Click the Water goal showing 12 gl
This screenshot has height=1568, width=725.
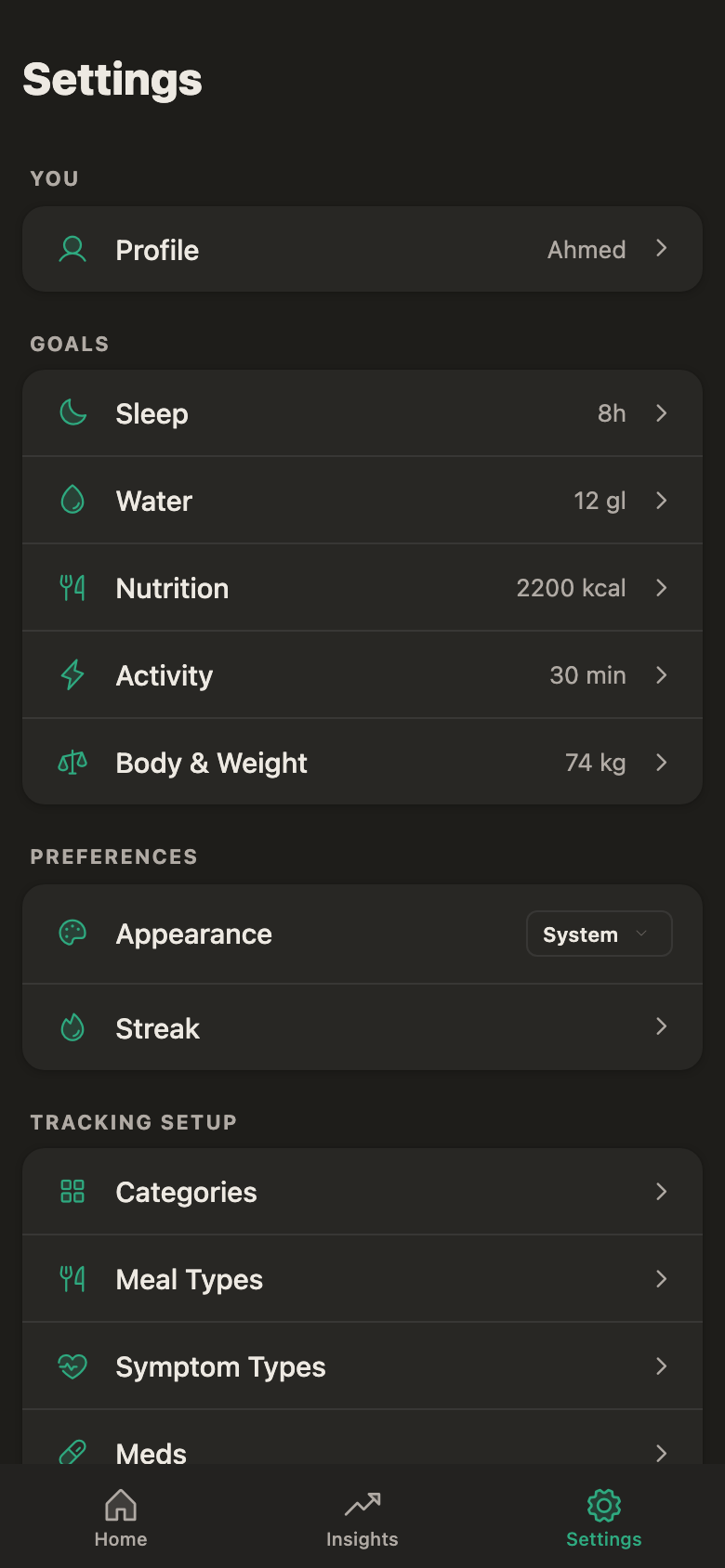[362, 501]
